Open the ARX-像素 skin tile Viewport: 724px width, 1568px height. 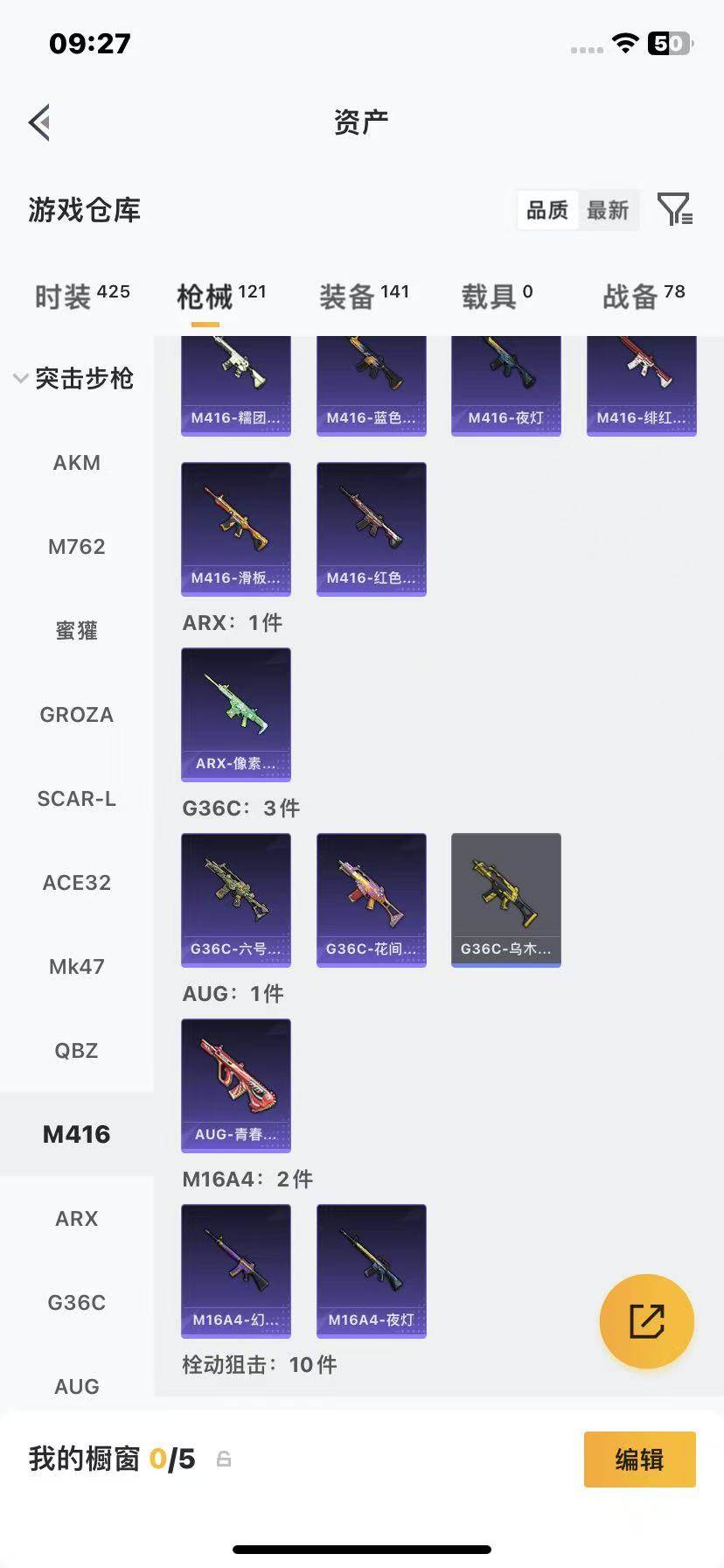[236, 714]
